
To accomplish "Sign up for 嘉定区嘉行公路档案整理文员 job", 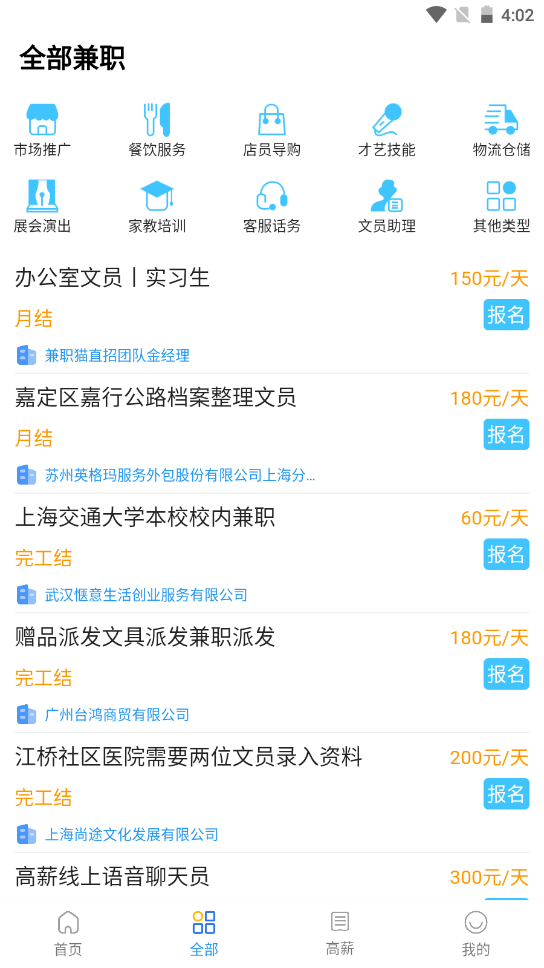I will click(x=506, y=435).
